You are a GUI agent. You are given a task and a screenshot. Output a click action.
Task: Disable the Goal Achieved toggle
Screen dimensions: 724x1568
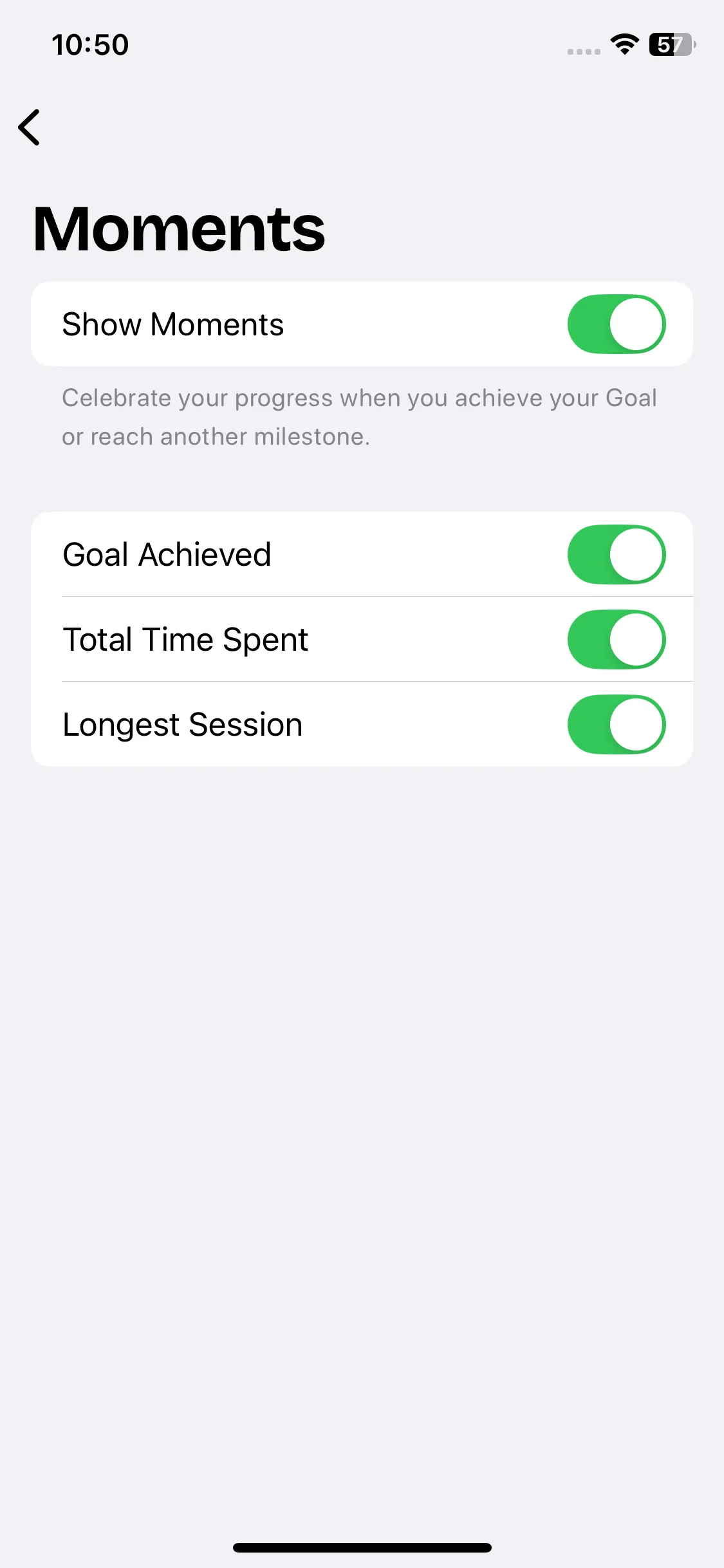coord(616,555)
